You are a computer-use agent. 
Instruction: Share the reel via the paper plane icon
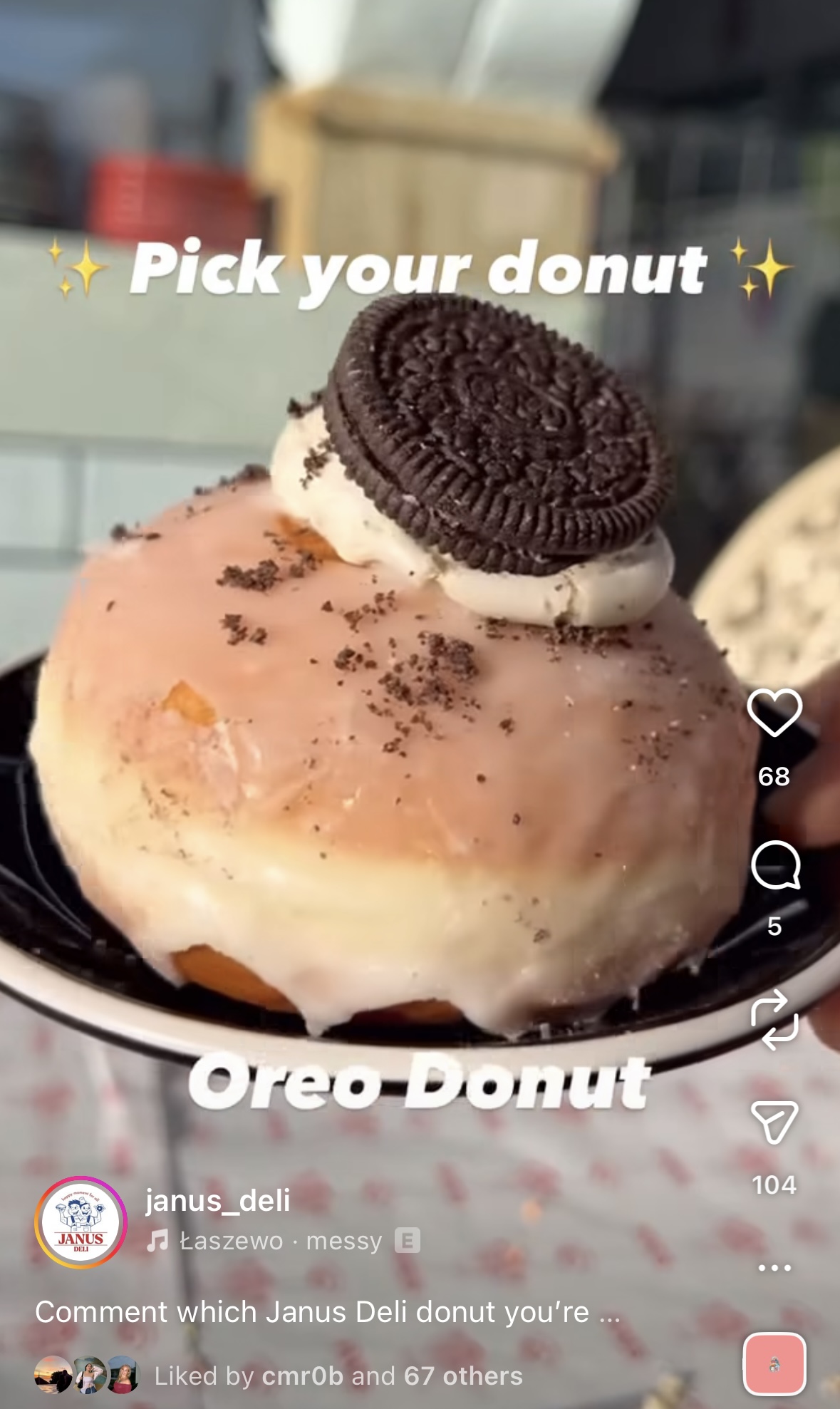pos(774,1122)
